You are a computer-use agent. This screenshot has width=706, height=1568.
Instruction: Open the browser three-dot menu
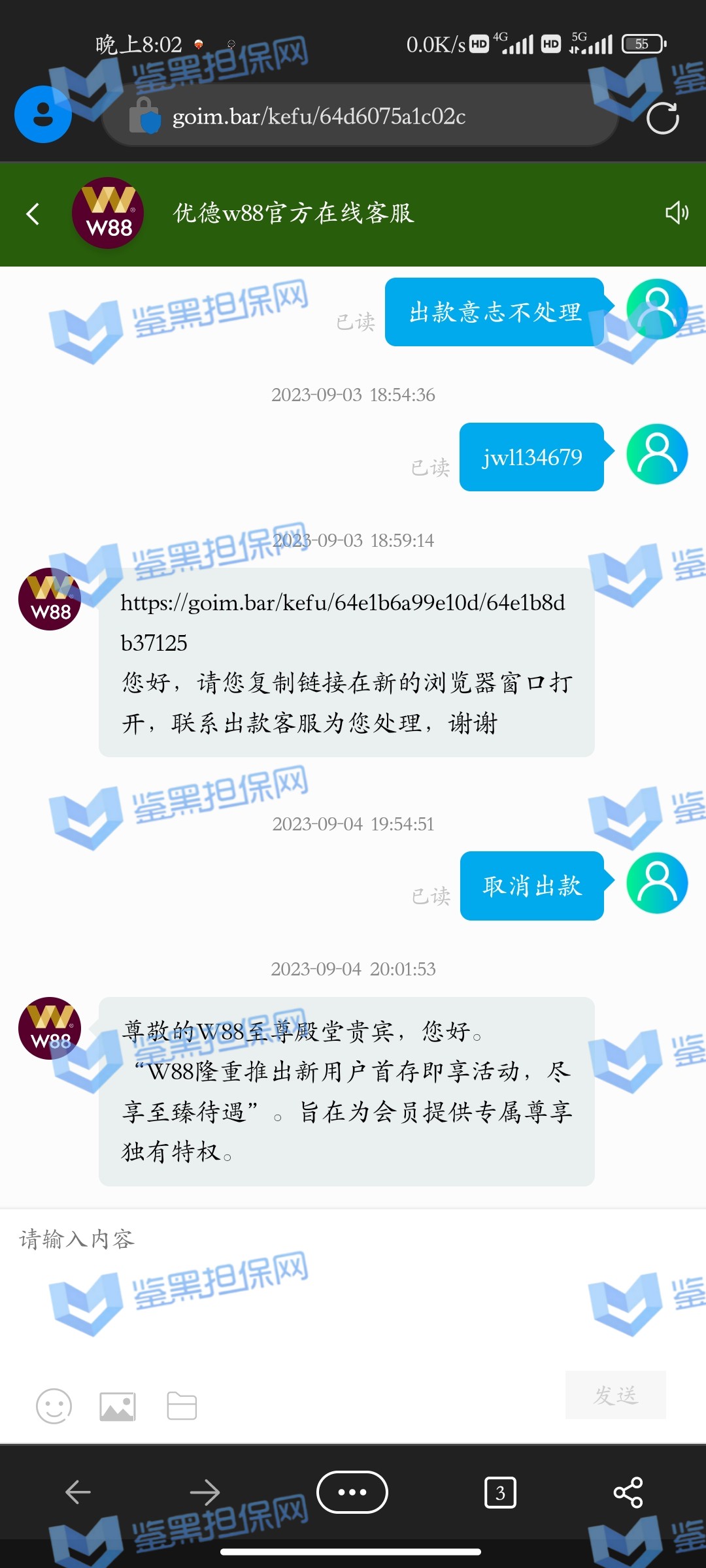352,1492
